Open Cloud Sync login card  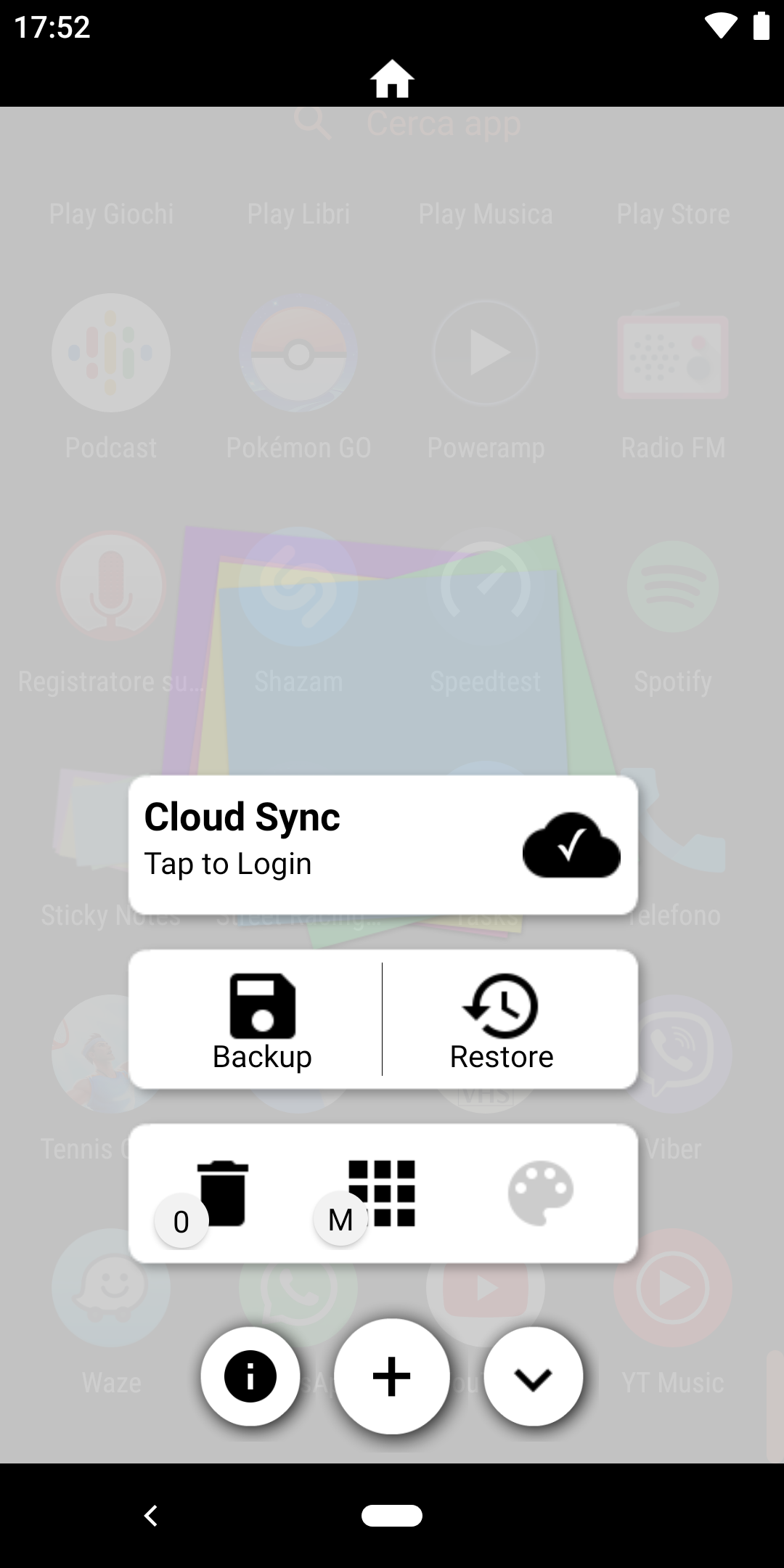point(383,845)
